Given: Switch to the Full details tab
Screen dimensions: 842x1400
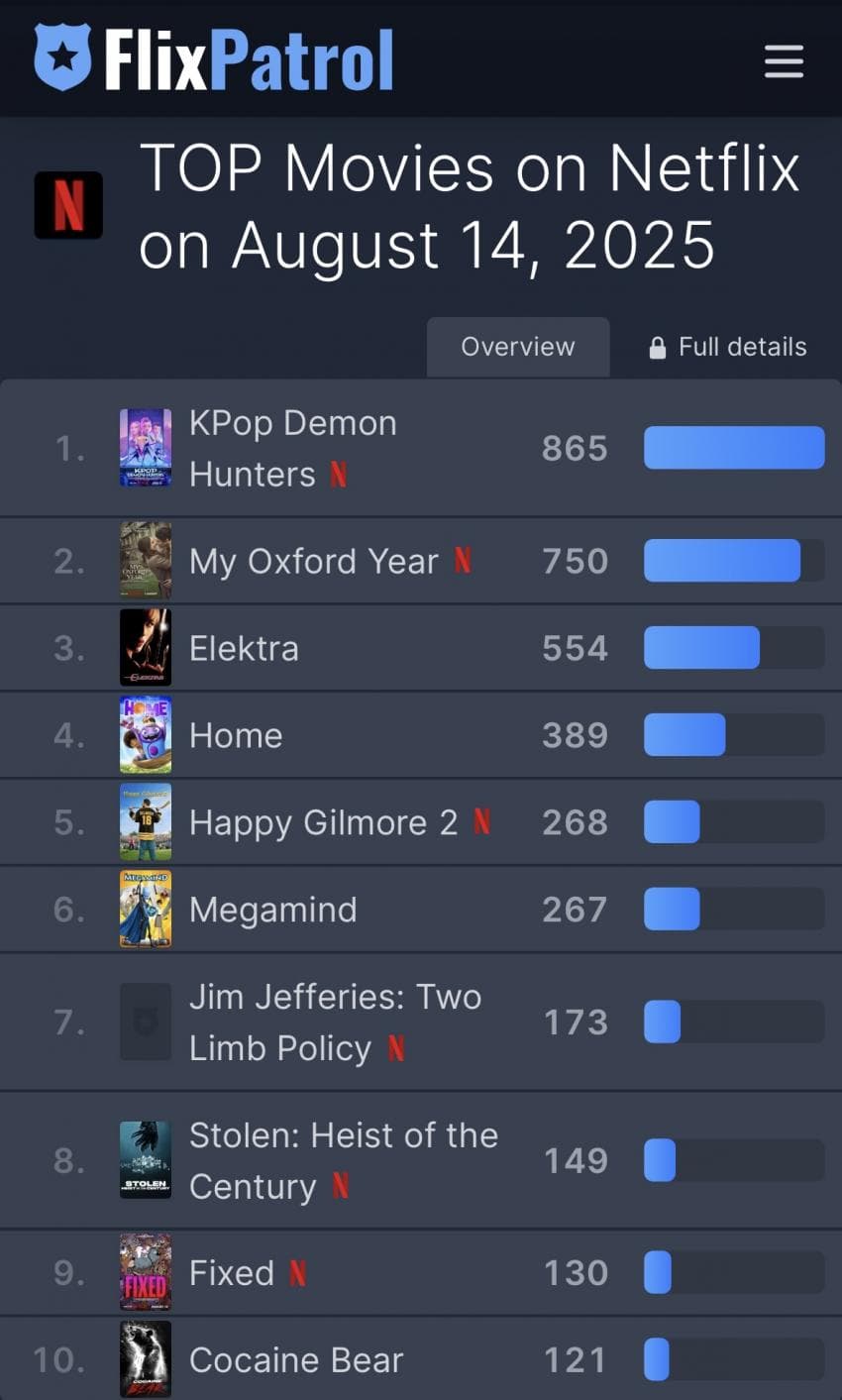Looking at the screenshot, I should [728, 347].
